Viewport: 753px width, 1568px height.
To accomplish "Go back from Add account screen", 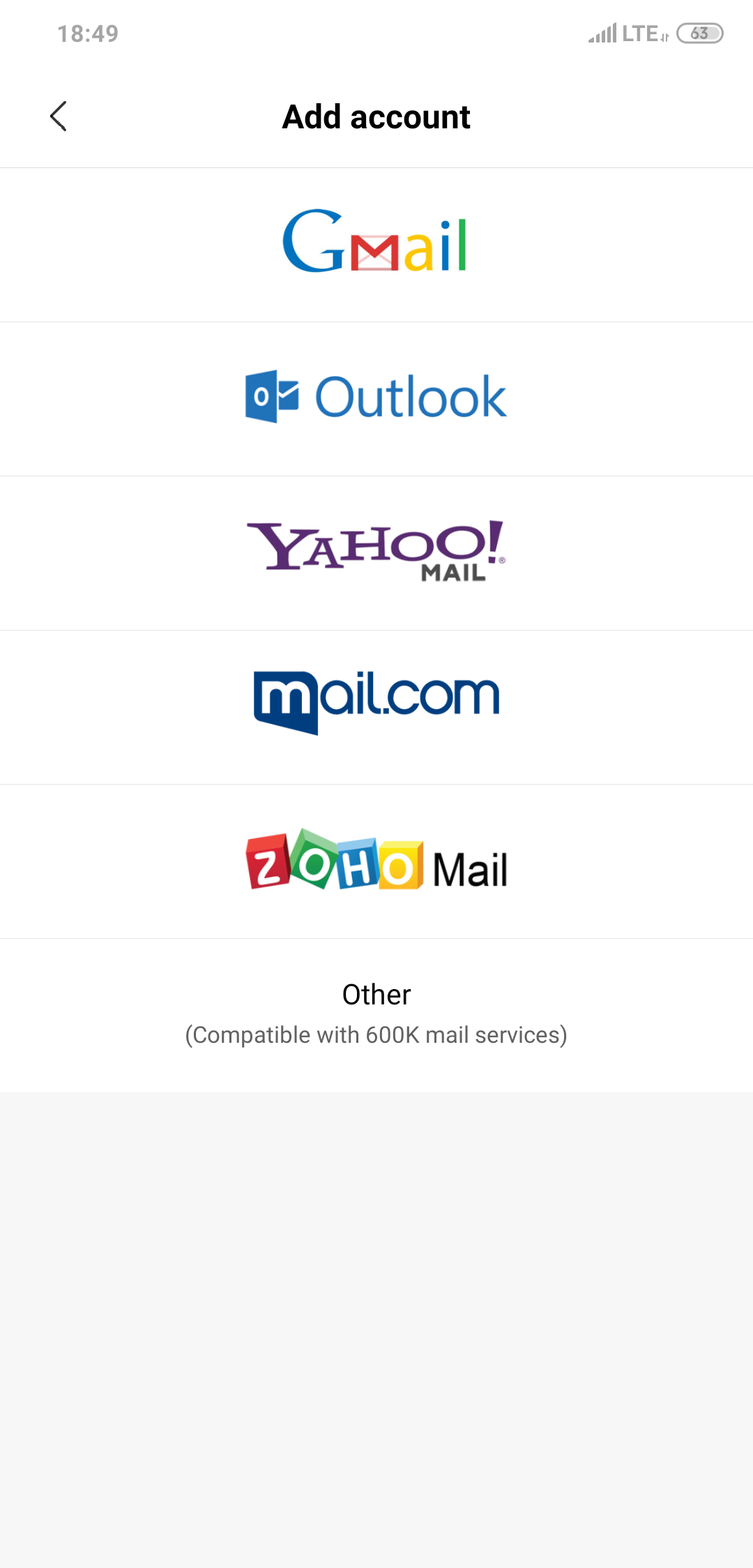I will (59, 116).
